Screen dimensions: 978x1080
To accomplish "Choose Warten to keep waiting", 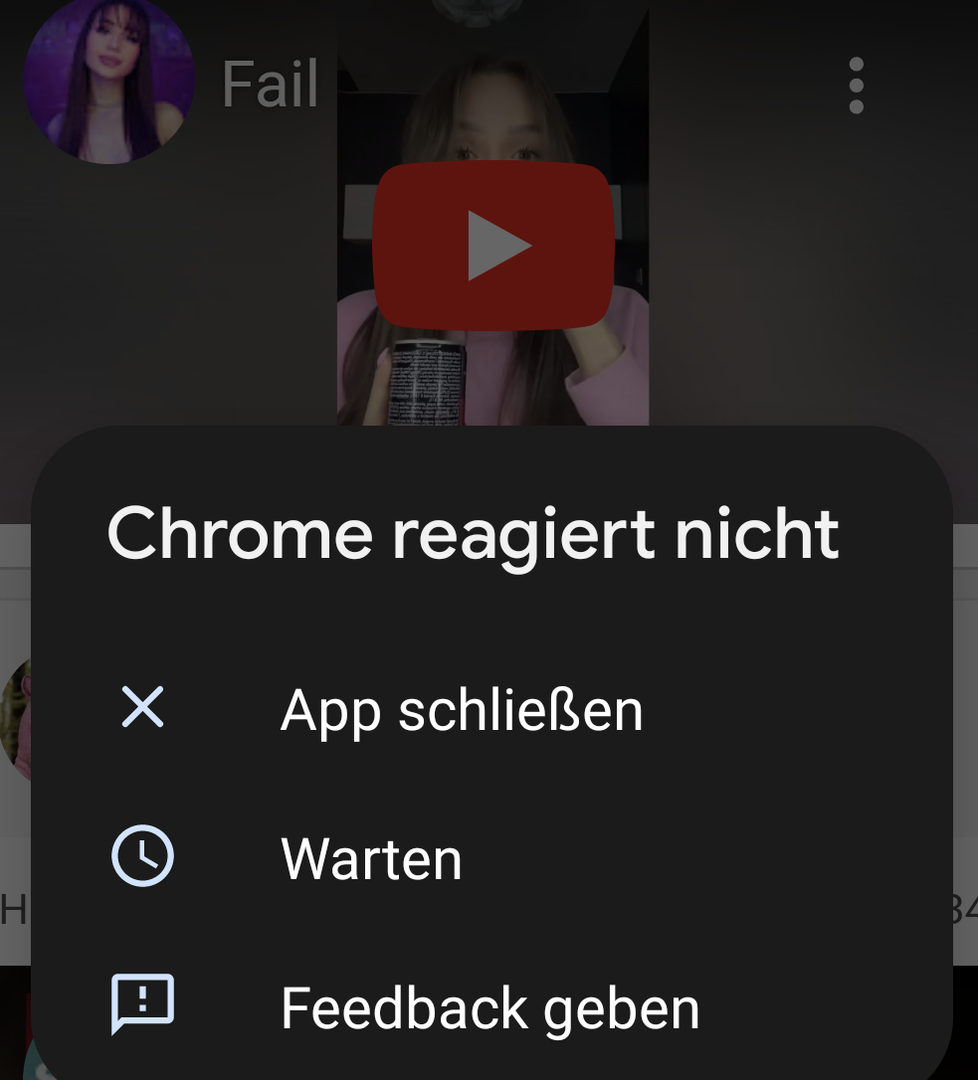I will (x=371, y=858).
